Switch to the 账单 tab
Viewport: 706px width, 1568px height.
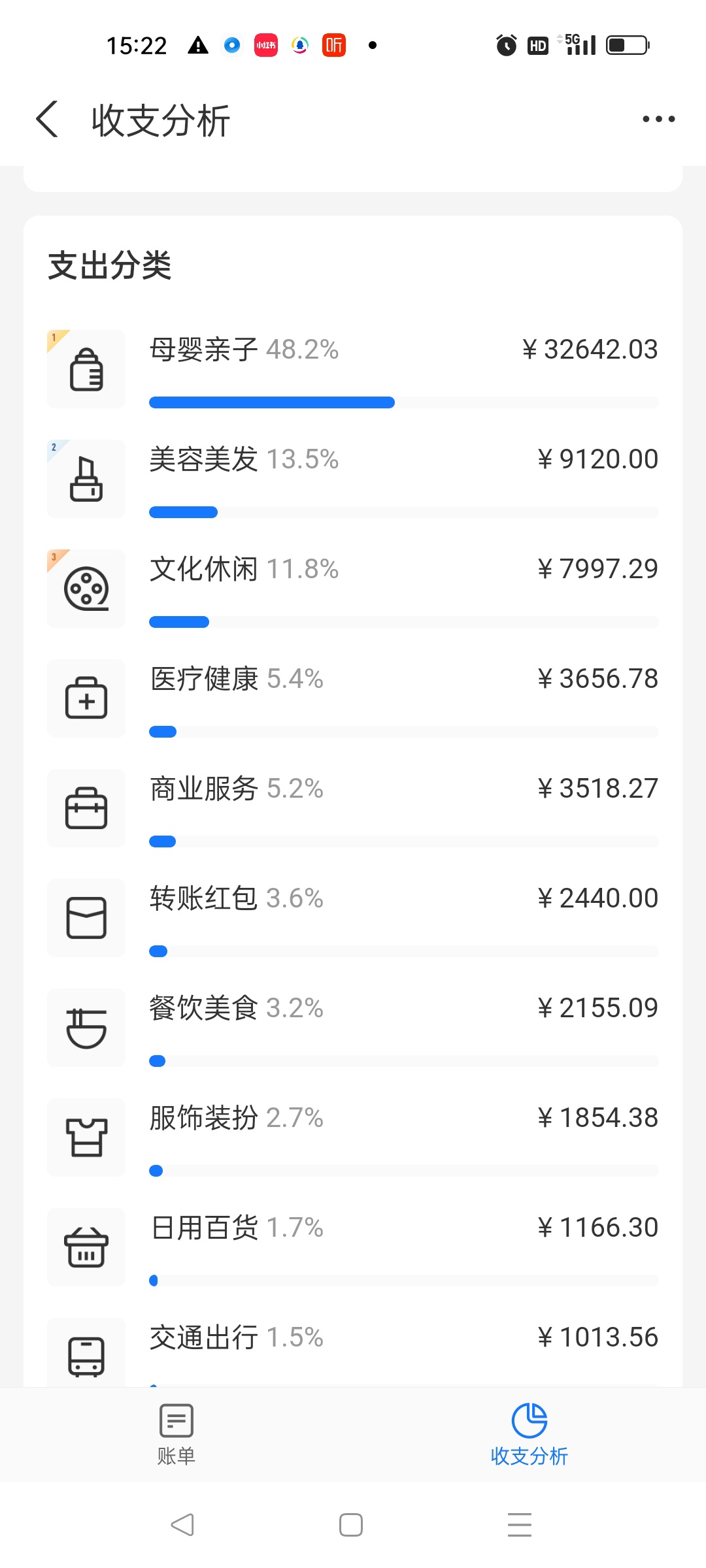tap(176, 1435)
